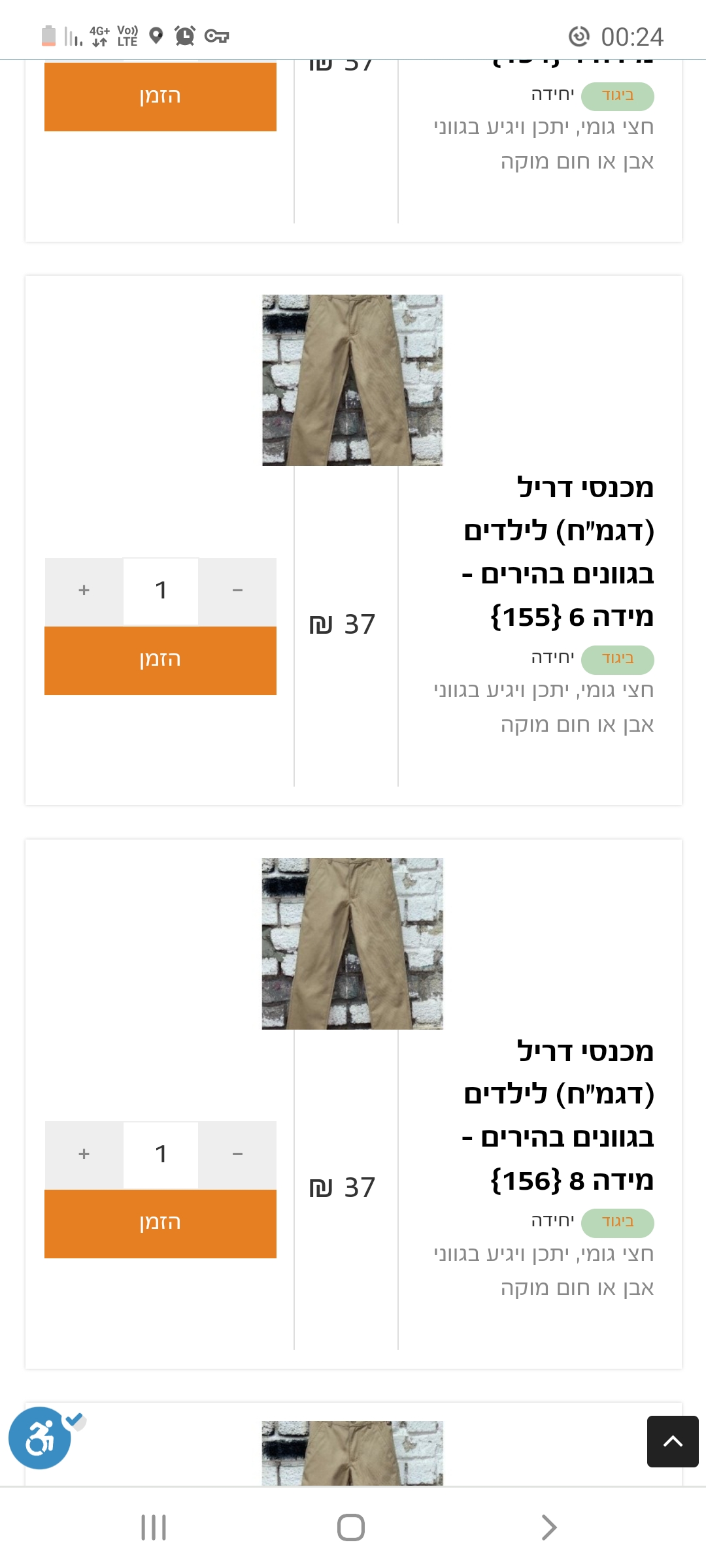Open size 8 {156} drill pants title
Image resolution: width=706 pixels, height=1568 pixels.
pyautogui.click(x=559, y=1115)
